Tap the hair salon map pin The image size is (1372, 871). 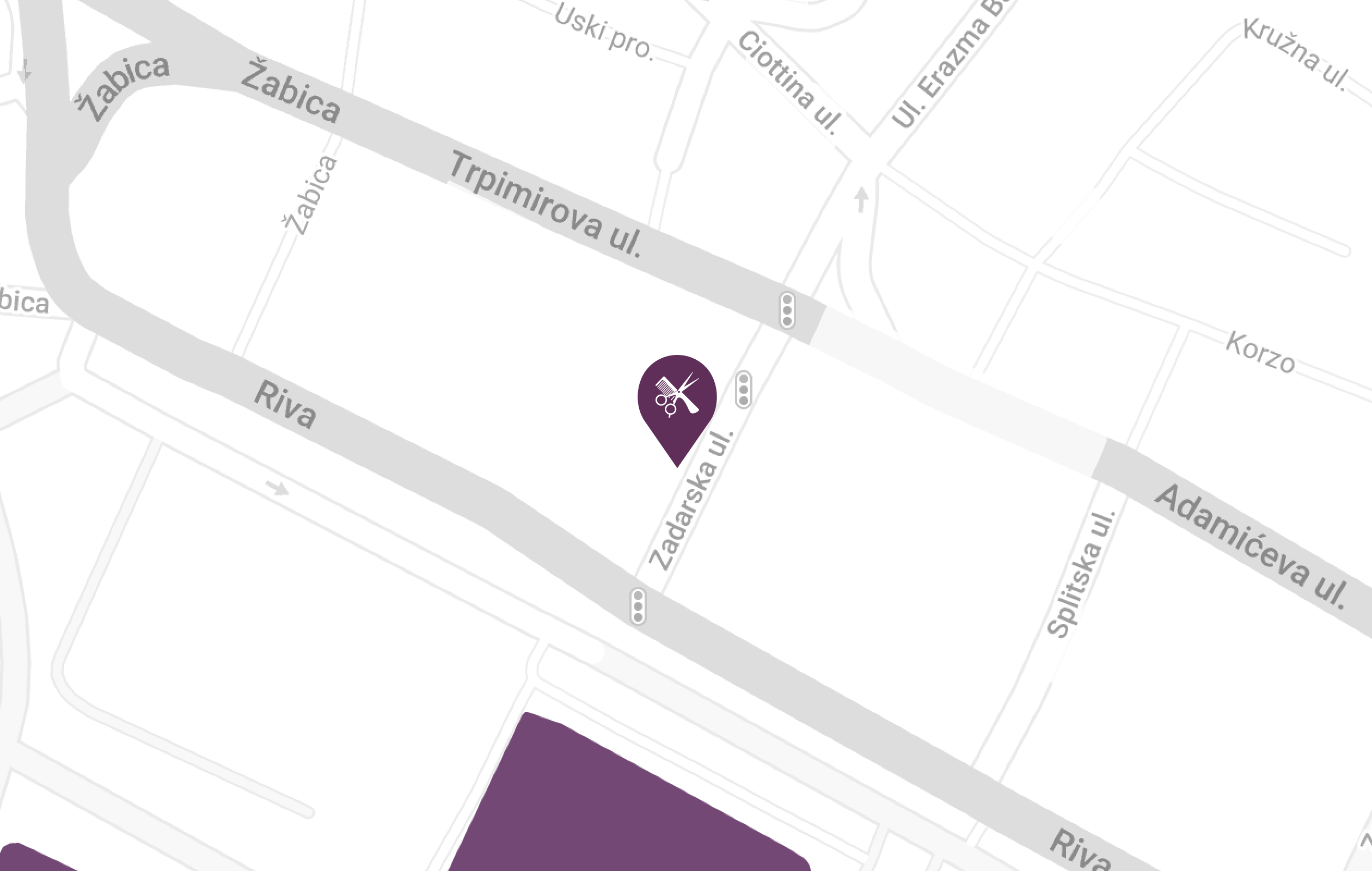click(x=677, y=399)
